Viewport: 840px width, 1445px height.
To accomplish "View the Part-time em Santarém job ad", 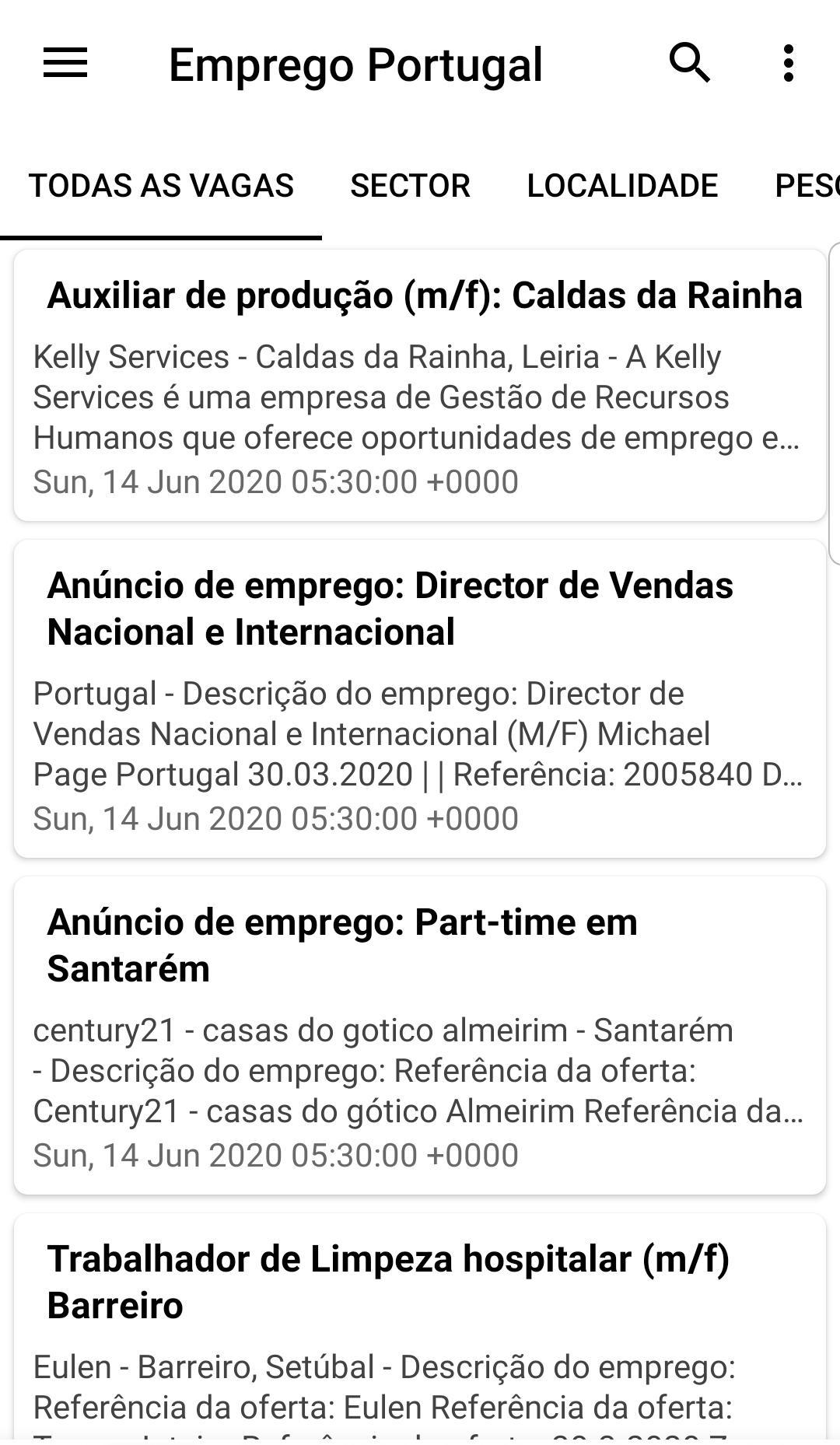I will coord(420,1035).
